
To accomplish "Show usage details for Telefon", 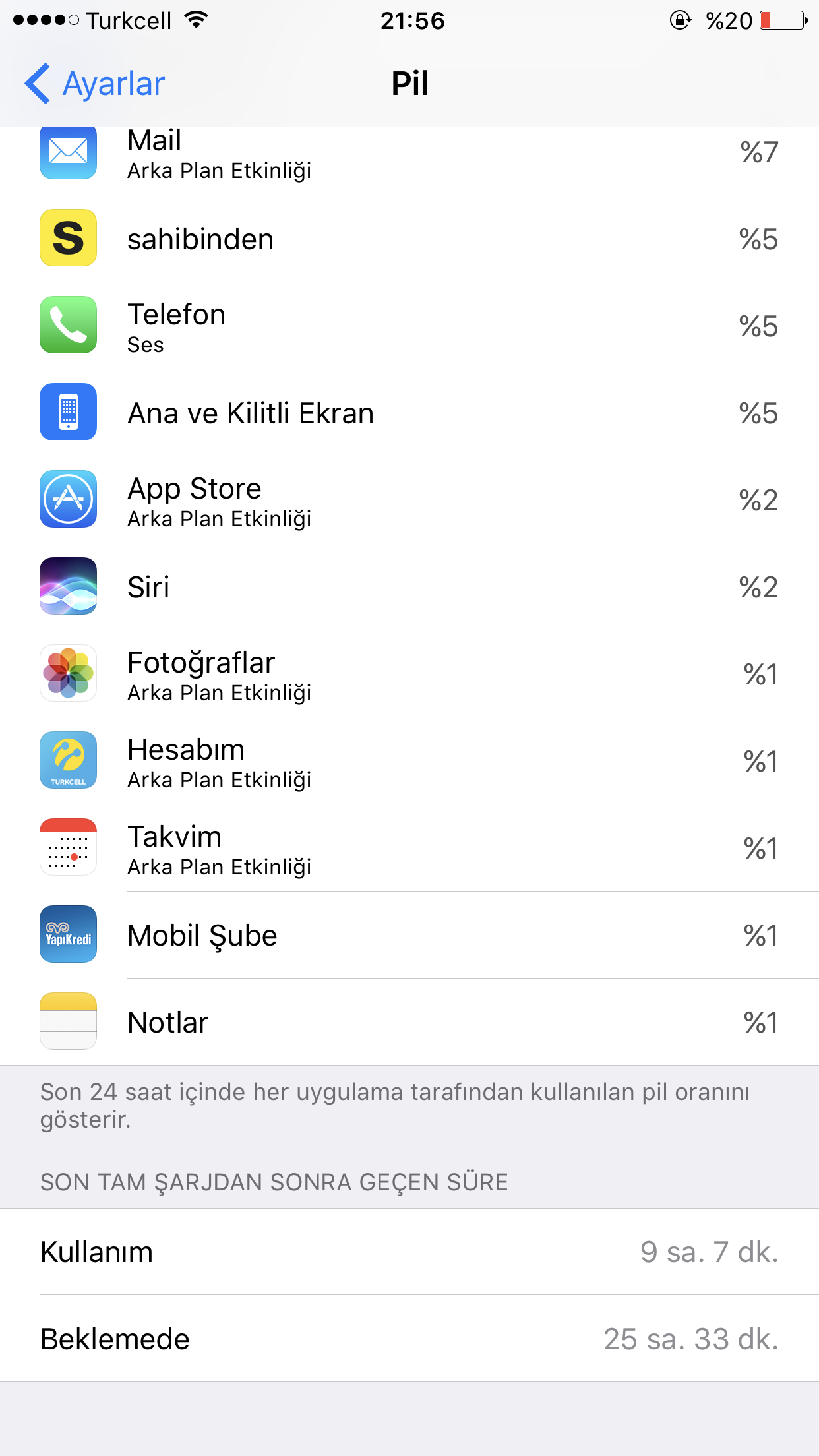I will (x=409, y=326).
